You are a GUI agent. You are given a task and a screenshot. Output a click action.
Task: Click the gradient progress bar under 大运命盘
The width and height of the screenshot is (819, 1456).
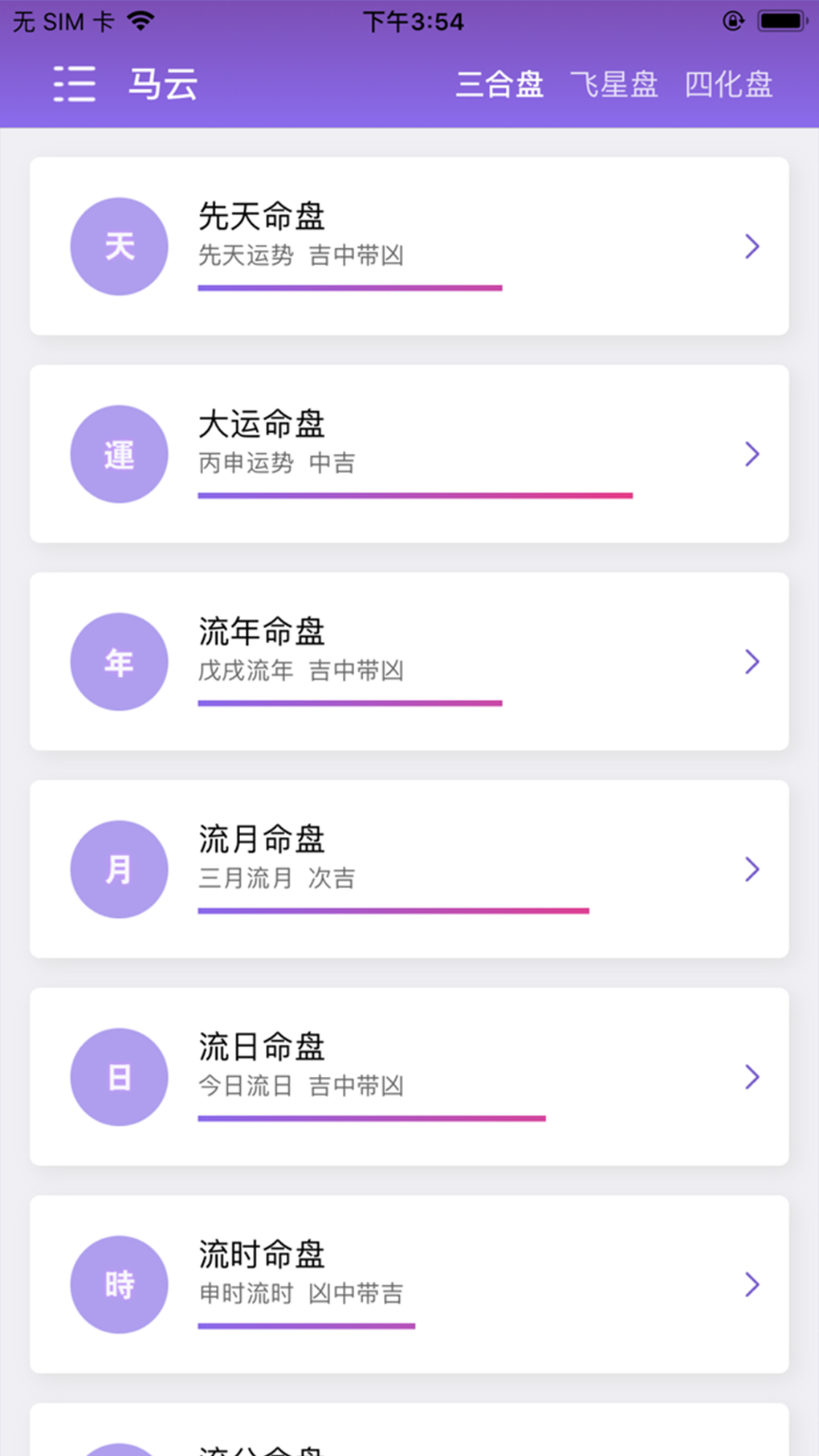click(x=414, y=496)
